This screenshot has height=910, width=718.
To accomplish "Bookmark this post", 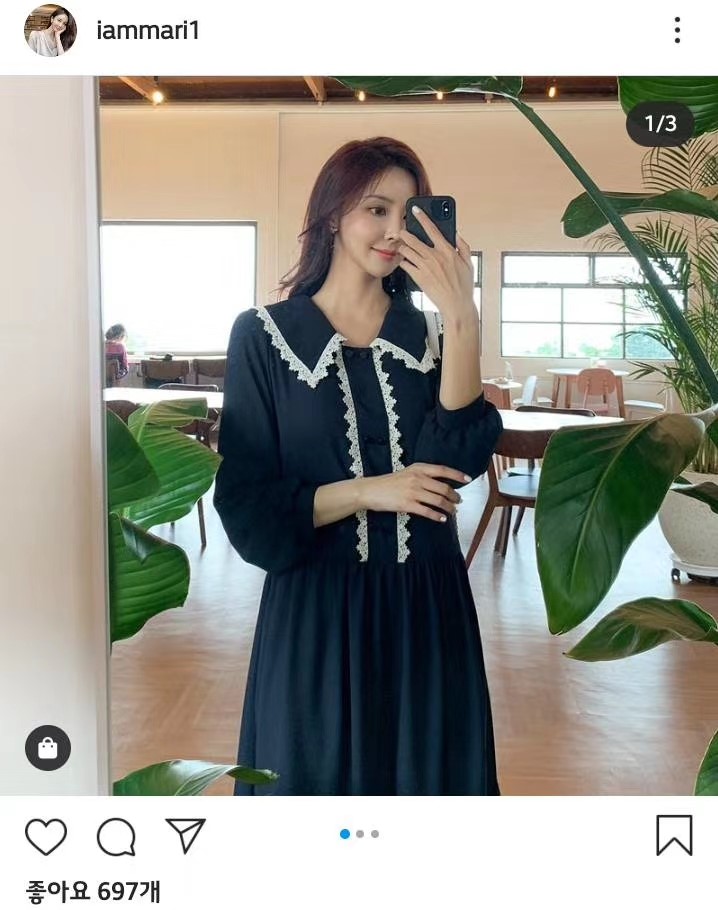I will point(674,835).
